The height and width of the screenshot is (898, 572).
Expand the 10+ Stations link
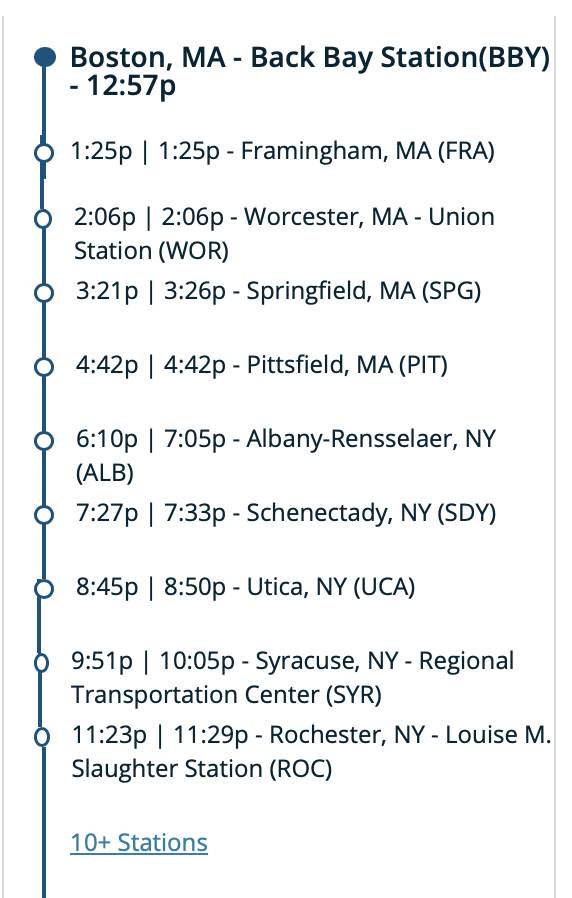click(139, 842)
